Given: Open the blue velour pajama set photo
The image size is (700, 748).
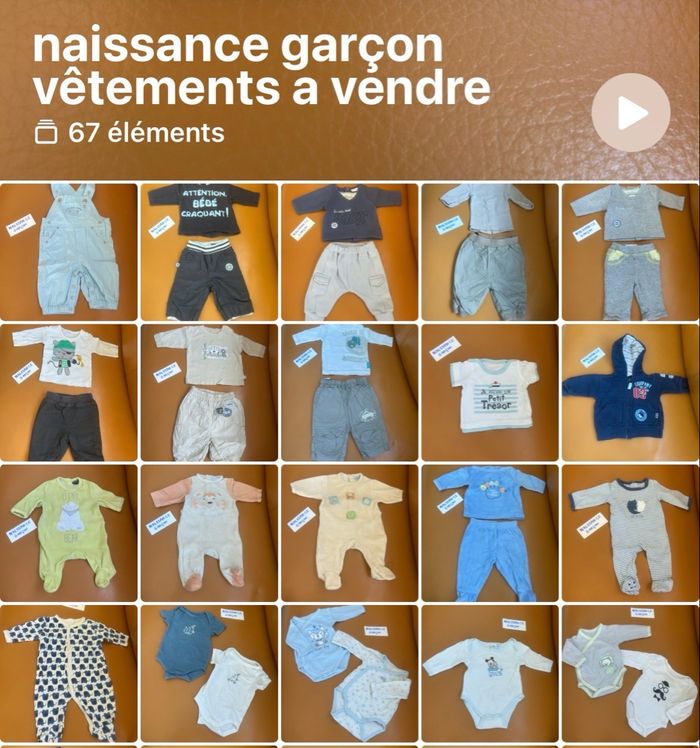Looking at the screenshot, I should [488, 532].
